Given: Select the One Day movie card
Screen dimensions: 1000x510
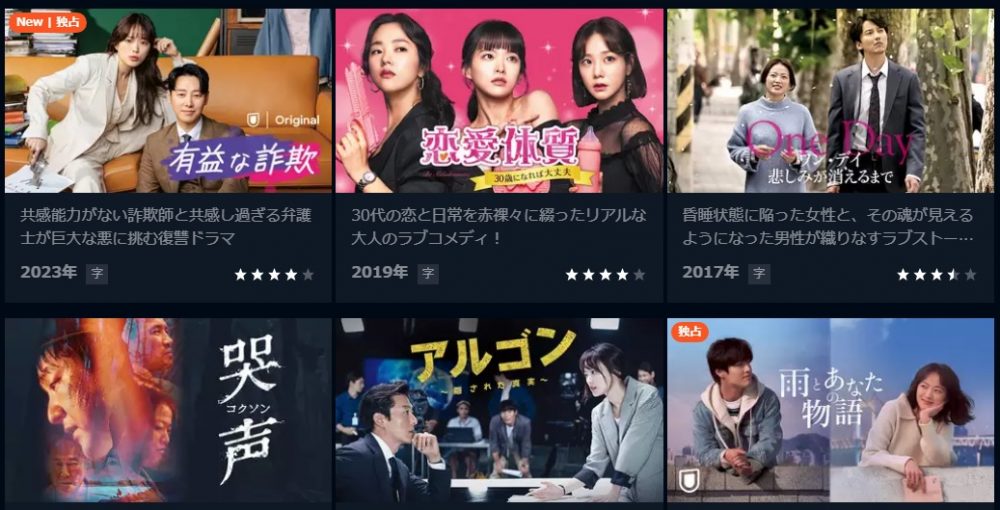Looking at the screenshot, I should click(830, 102).
